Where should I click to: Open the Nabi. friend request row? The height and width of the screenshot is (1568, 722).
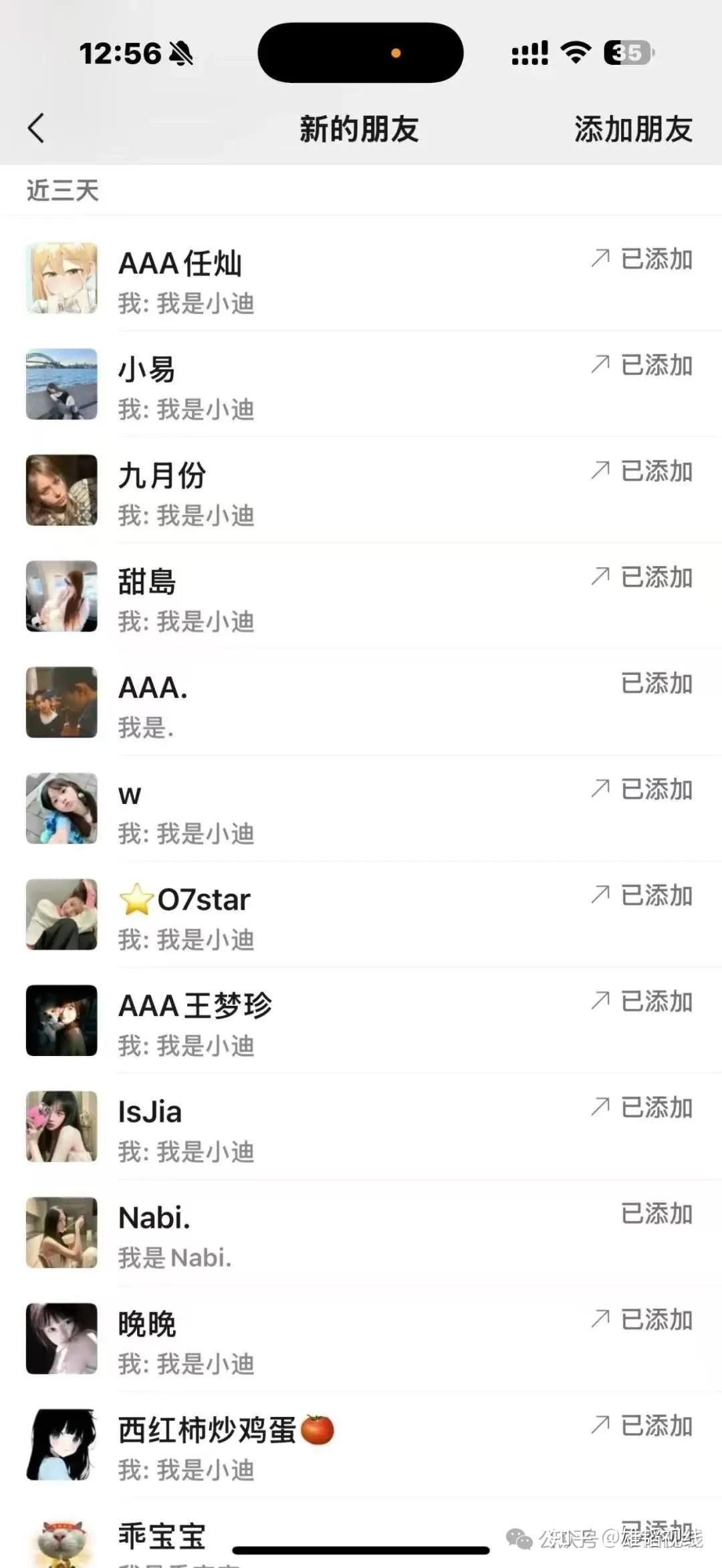[x=361, y=1232]
